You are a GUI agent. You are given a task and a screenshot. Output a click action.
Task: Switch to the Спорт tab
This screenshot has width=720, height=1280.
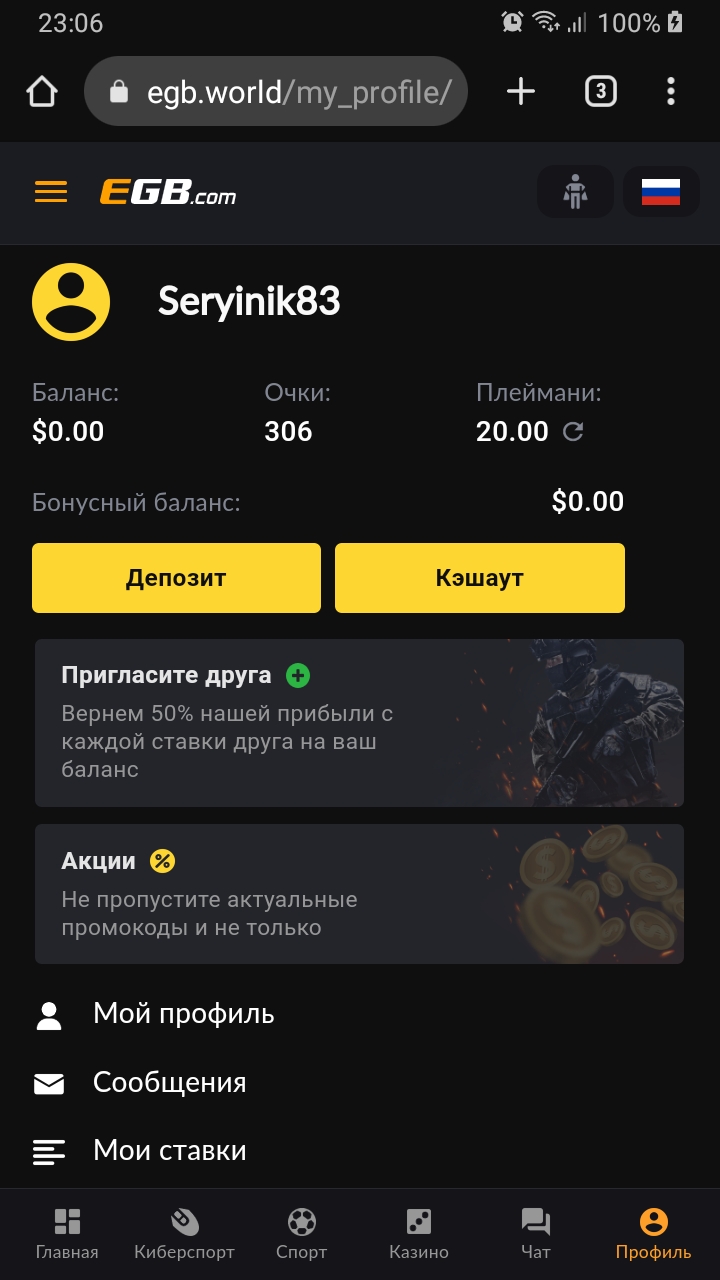pyautogui.click(x=301, y=1234)
